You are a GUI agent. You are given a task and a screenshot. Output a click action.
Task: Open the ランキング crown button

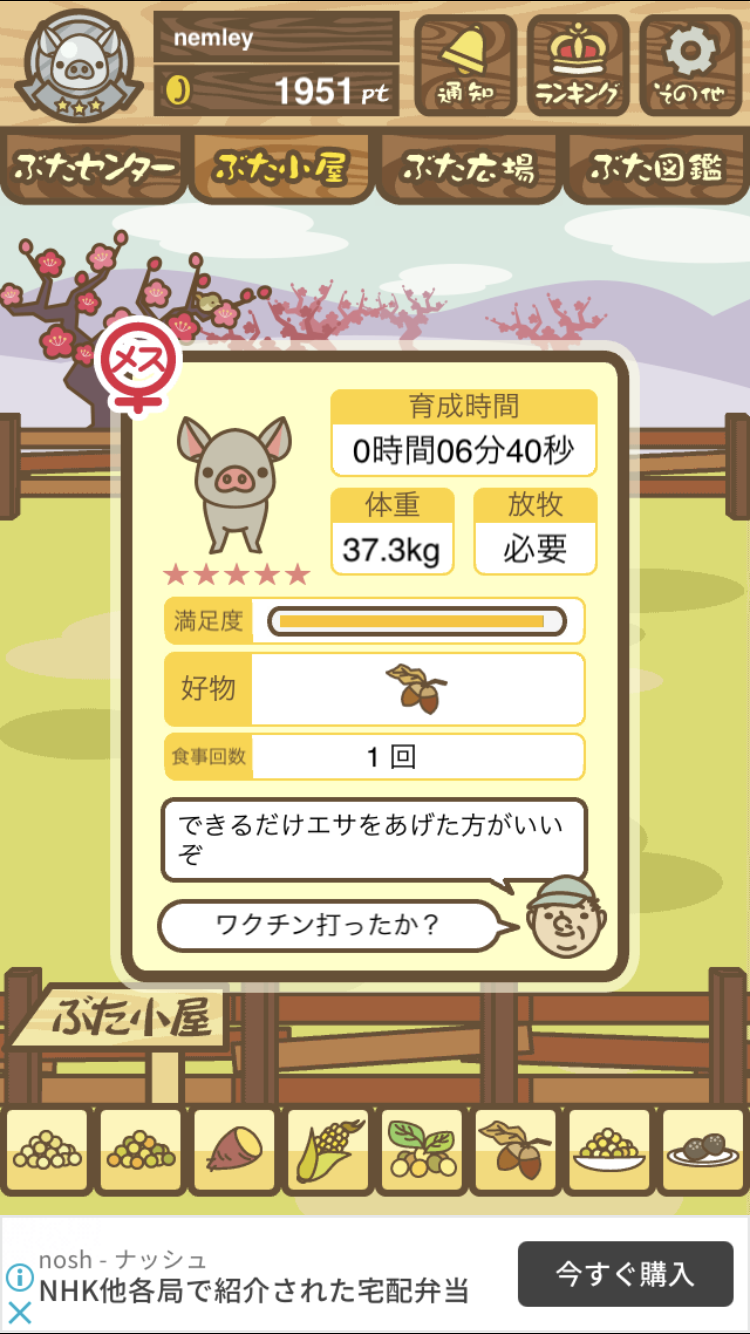point(578,65)
